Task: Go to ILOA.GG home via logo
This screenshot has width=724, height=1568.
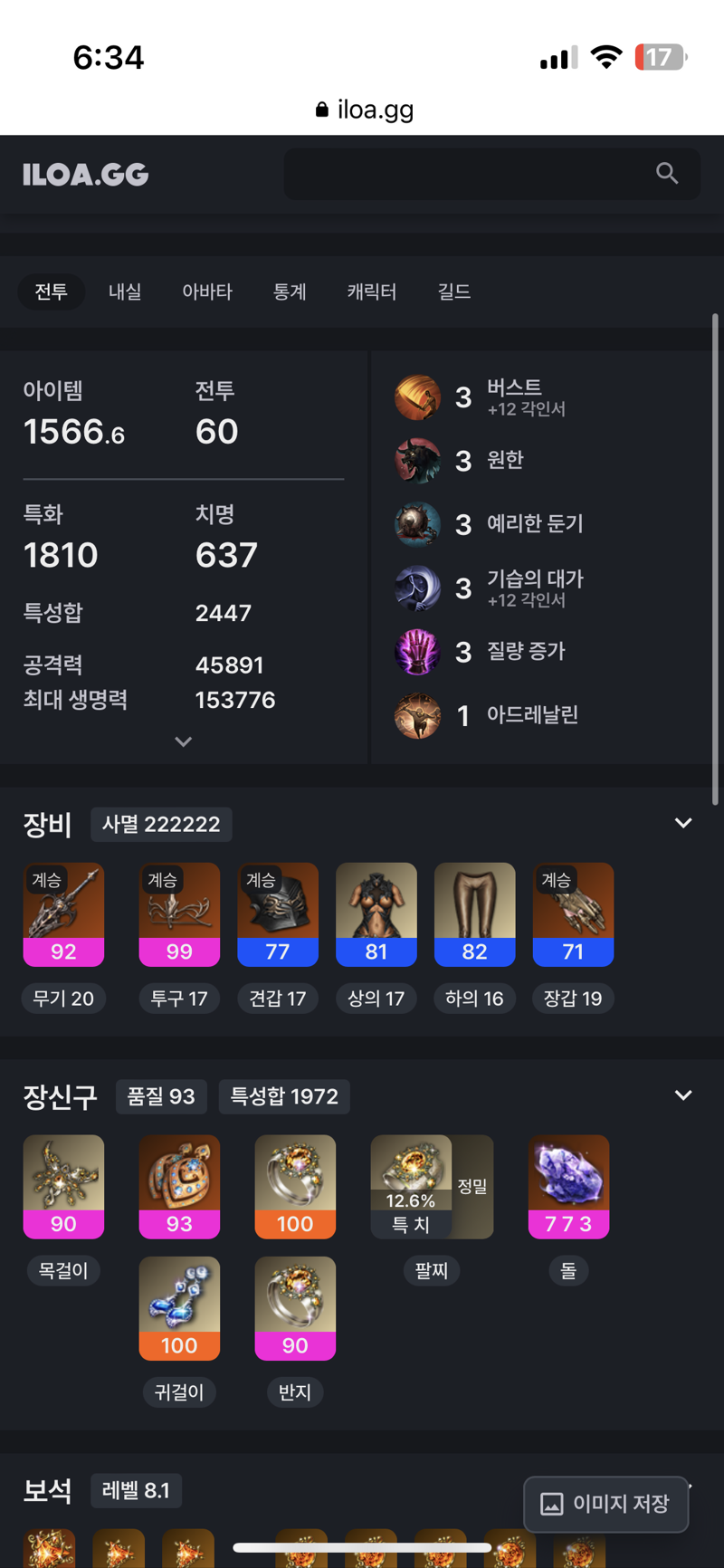Action: [x=86, y=175]
